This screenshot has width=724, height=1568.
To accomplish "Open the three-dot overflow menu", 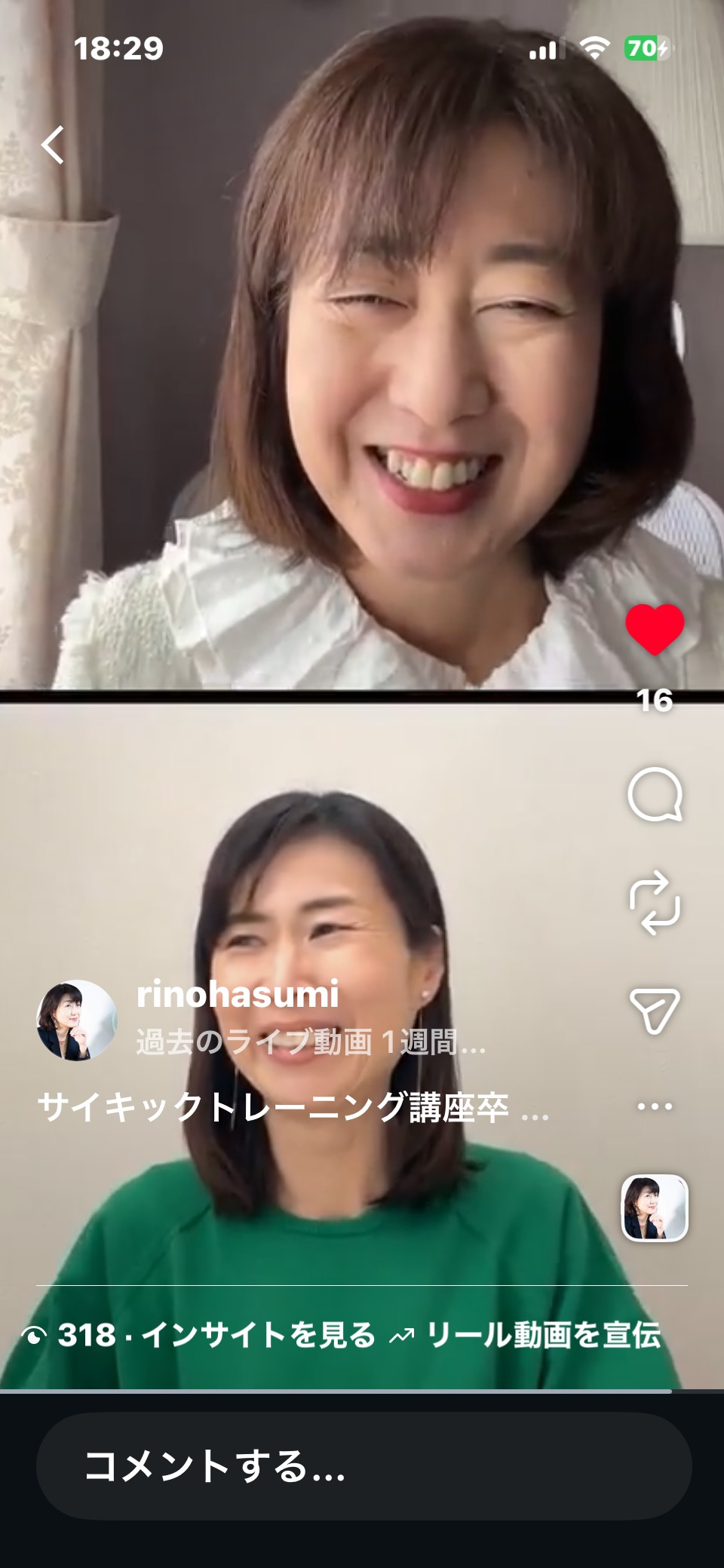I will click(655, 1106).
